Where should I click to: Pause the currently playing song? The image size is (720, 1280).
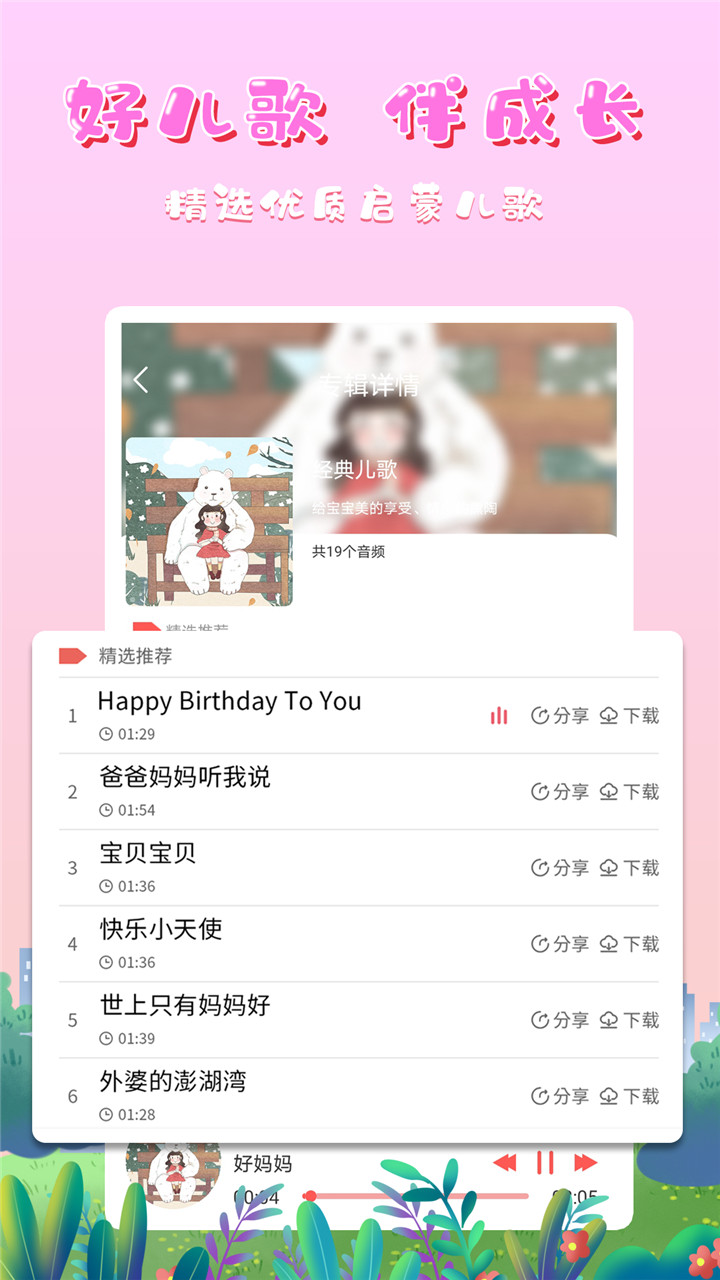coord(543,1163)
